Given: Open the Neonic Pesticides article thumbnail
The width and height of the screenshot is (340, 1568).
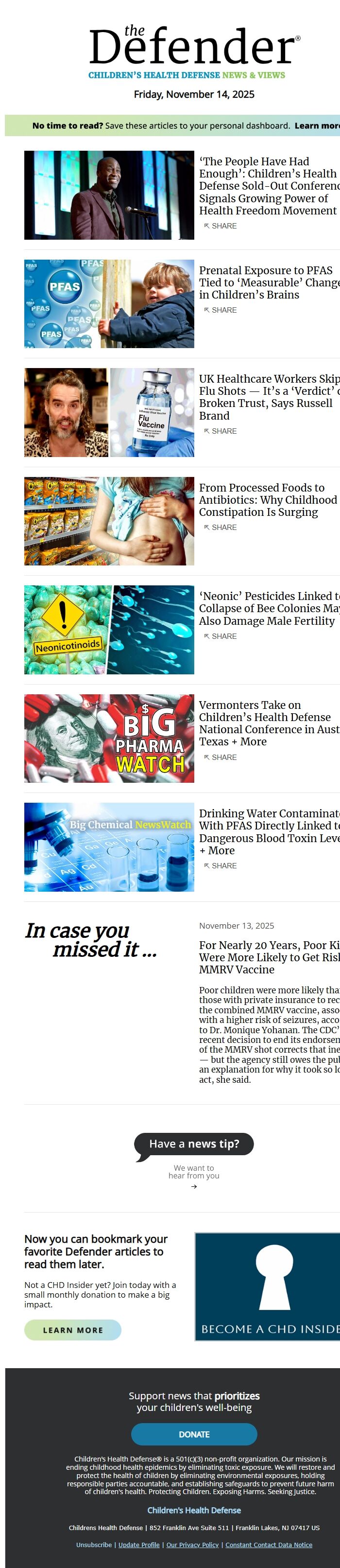Looking at the screenshot, I should coord(109,630).
